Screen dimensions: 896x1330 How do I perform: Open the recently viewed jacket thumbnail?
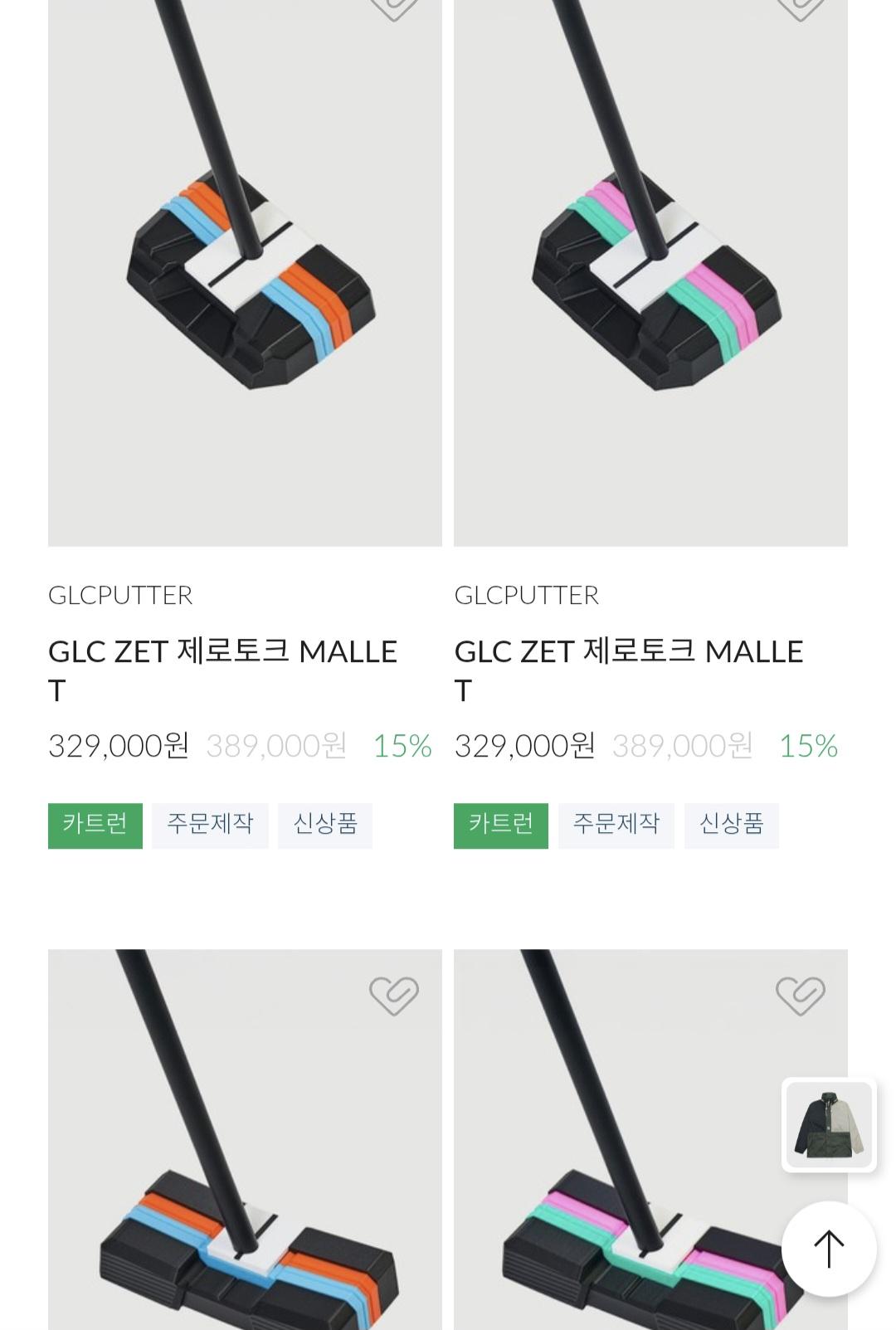click(x=829, y=1125)
